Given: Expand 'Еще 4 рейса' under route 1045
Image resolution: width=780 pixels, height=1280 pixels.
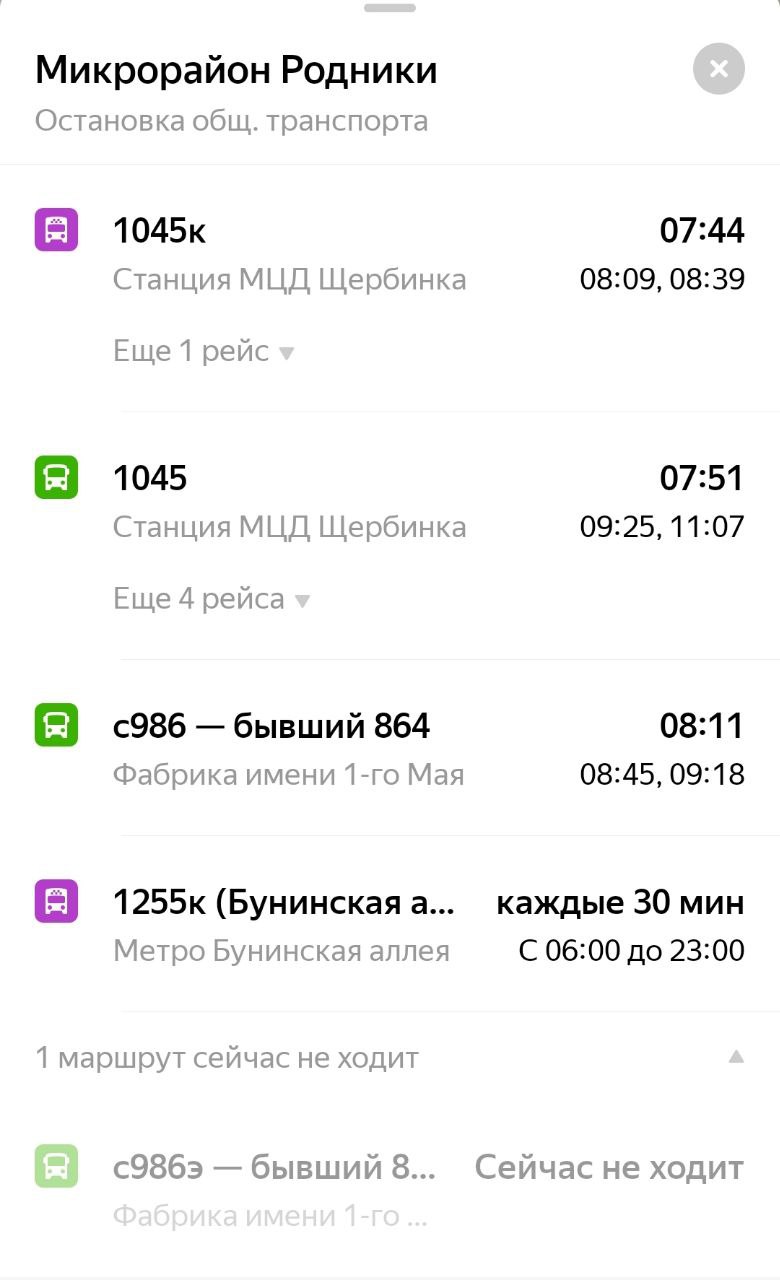Looking at the screenshot, I should click(x=211, y=600).
